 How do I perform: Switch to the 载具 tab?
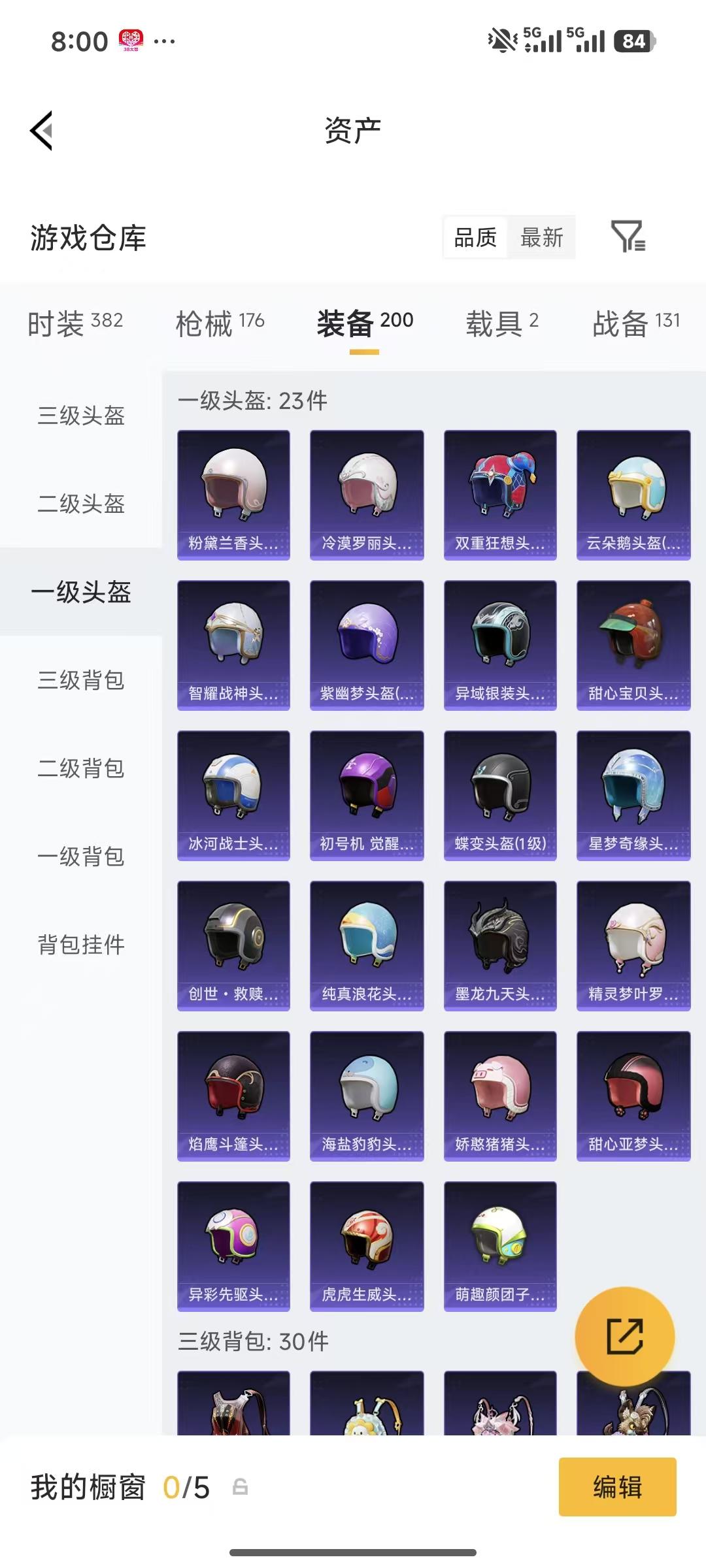coord(499,321)
